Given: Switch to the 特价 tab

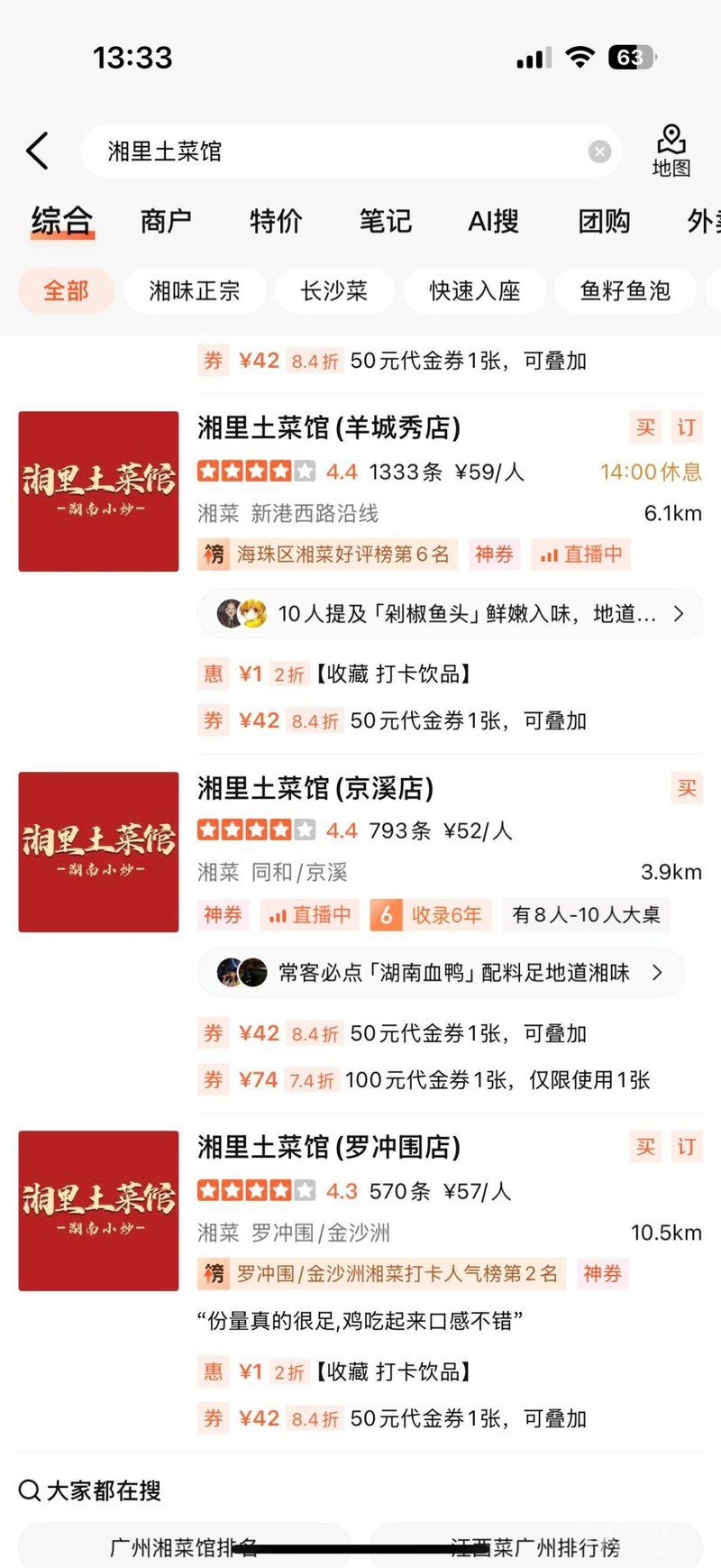Looking at the screenshot, I should 276,221.
